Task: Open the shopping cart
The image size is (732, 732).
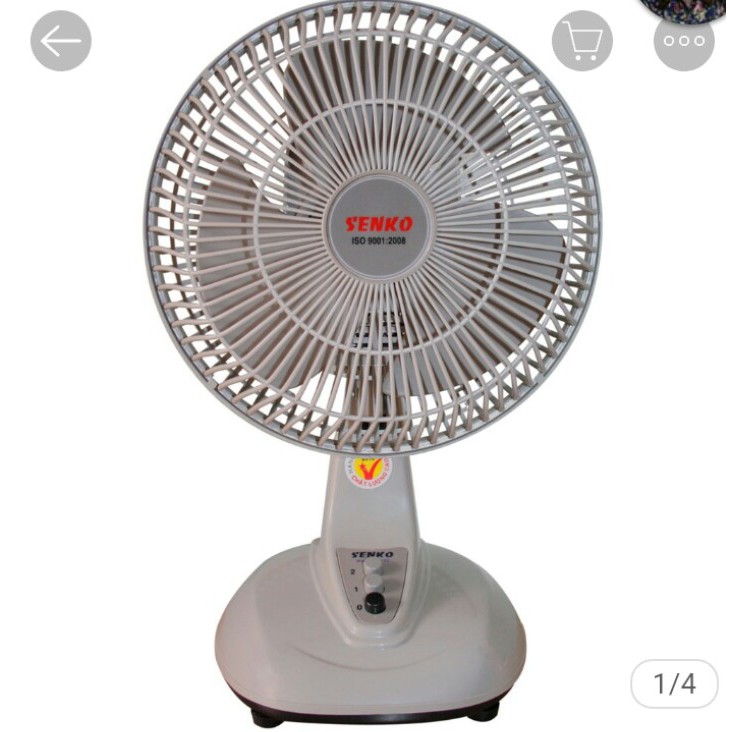Action: click(x=582, y=41)
